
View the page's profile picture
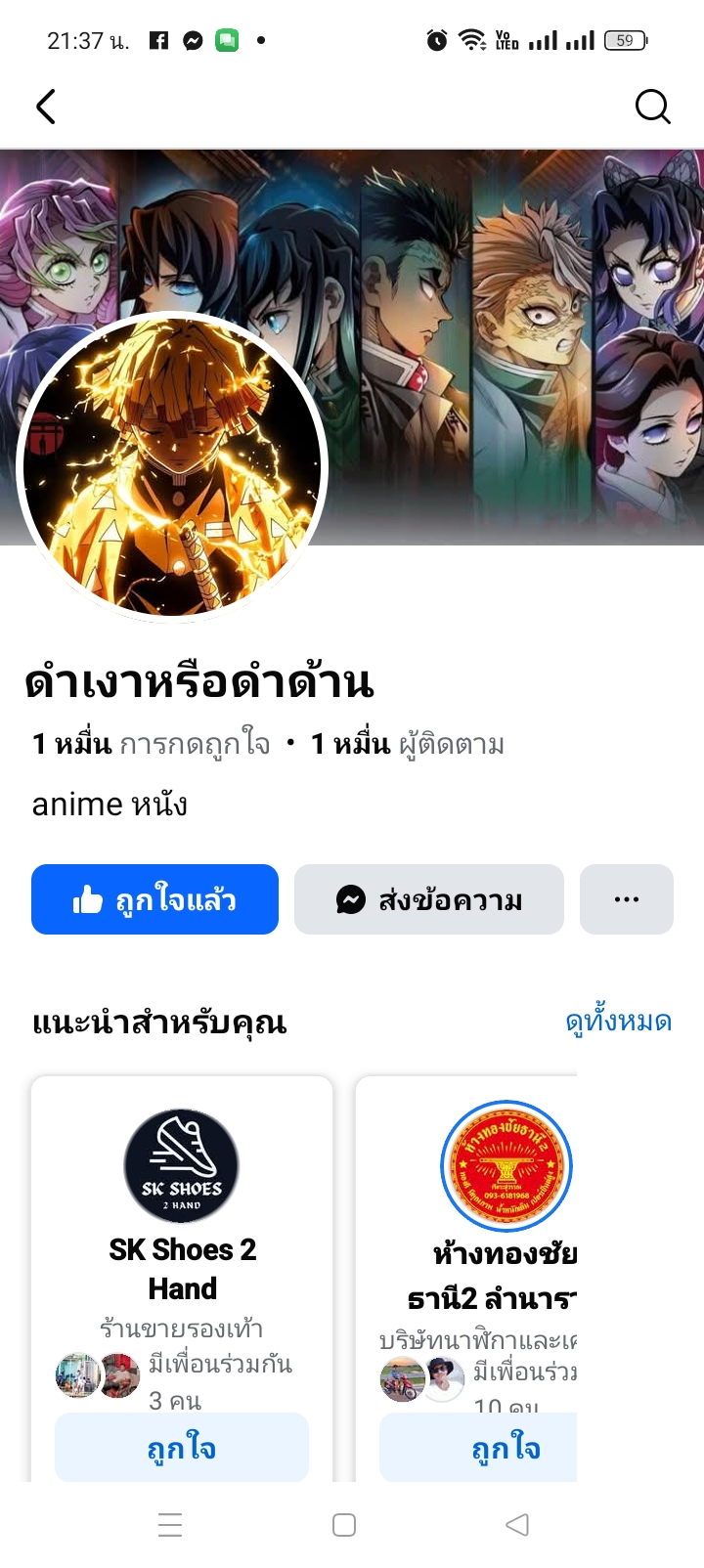pyautogui.click(x=173, y=466)
